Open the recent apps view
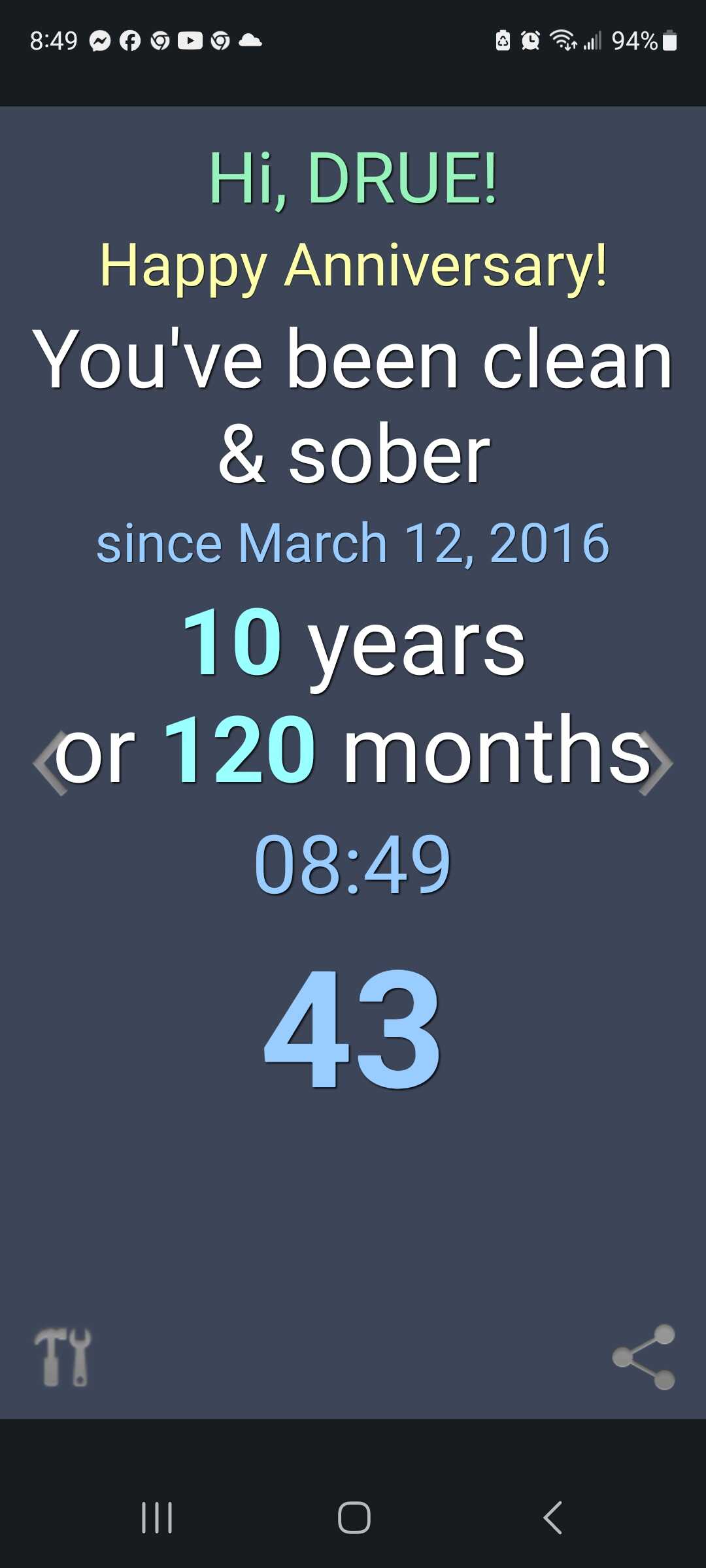Screen dimensions: 706x1568 pos(157,1517)
